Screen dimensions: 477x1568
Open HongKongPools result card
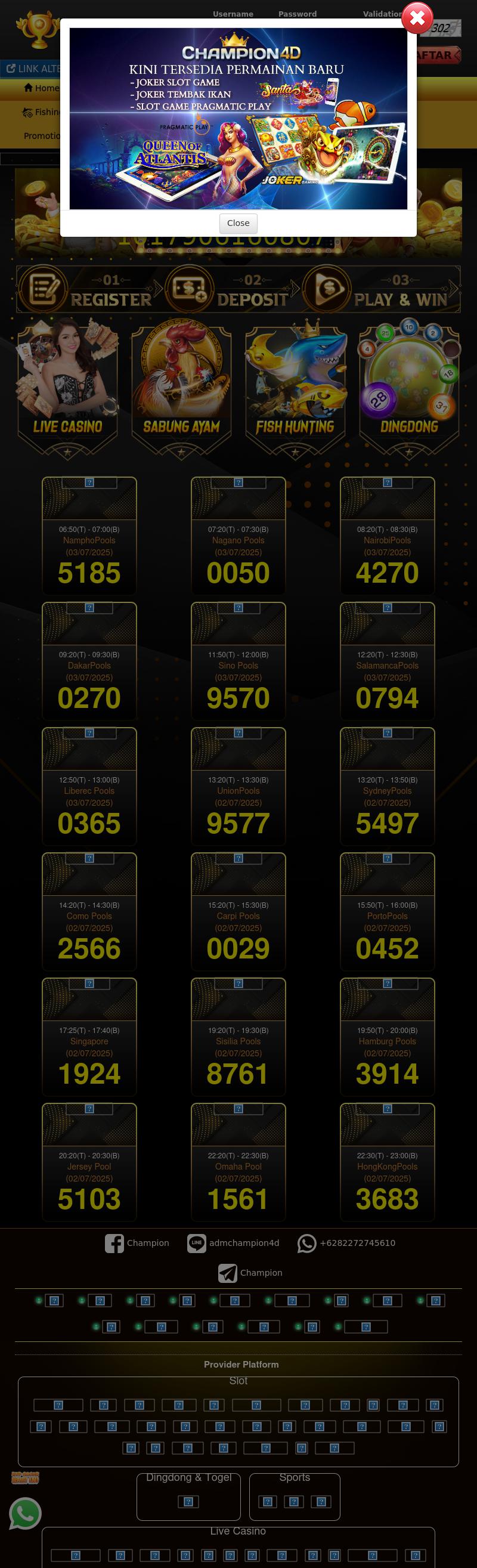(387, 1162)
